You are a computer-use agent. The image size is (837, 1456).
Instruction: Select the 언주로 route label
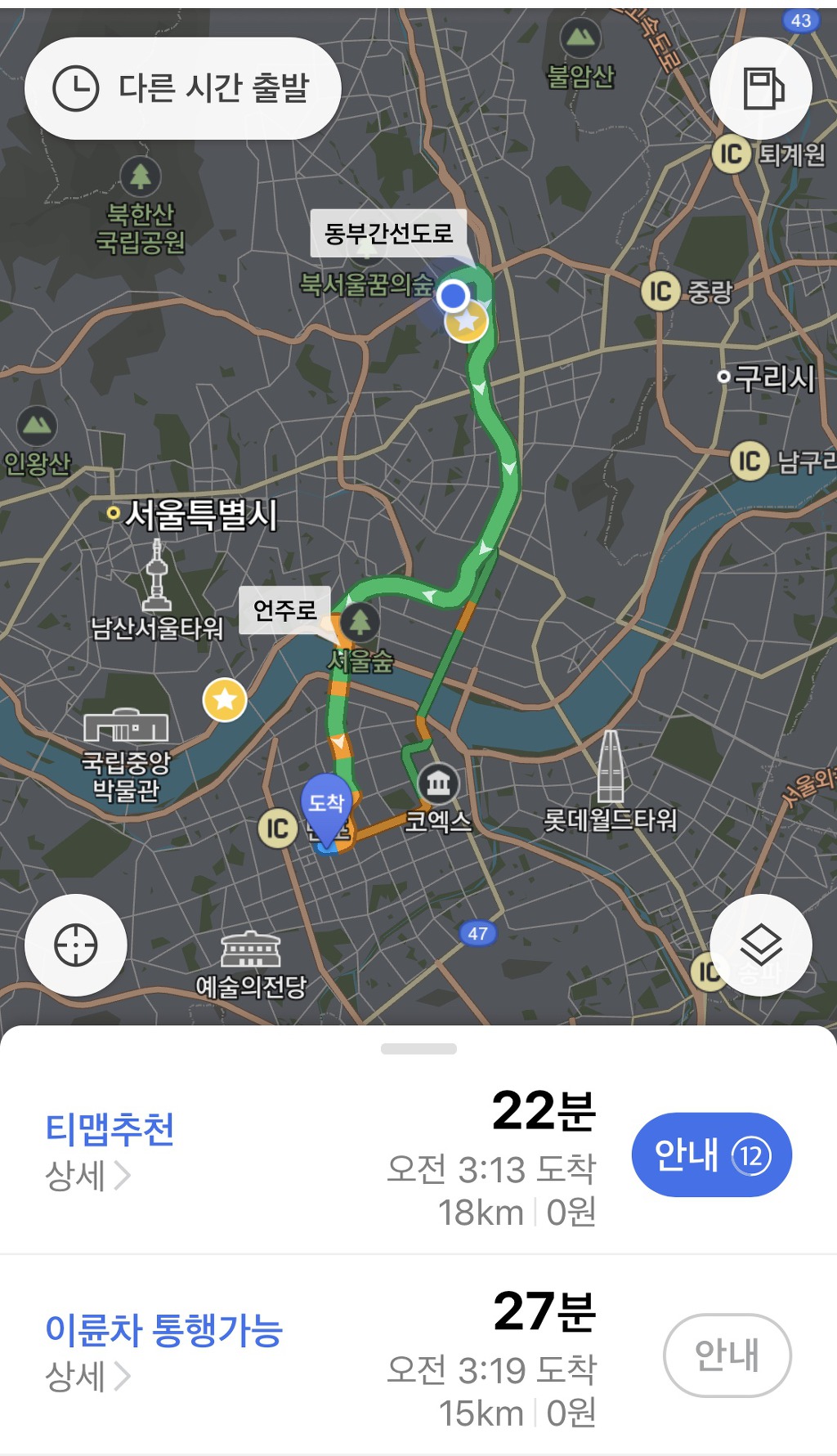pos(284,610)
